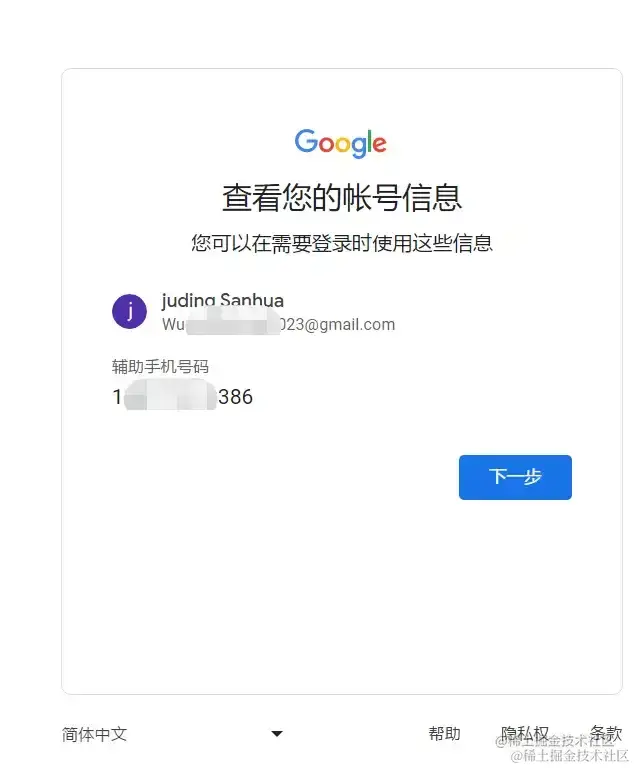Open the 隐私权 privacy link
Screen dimensions: 634x768
524,733
